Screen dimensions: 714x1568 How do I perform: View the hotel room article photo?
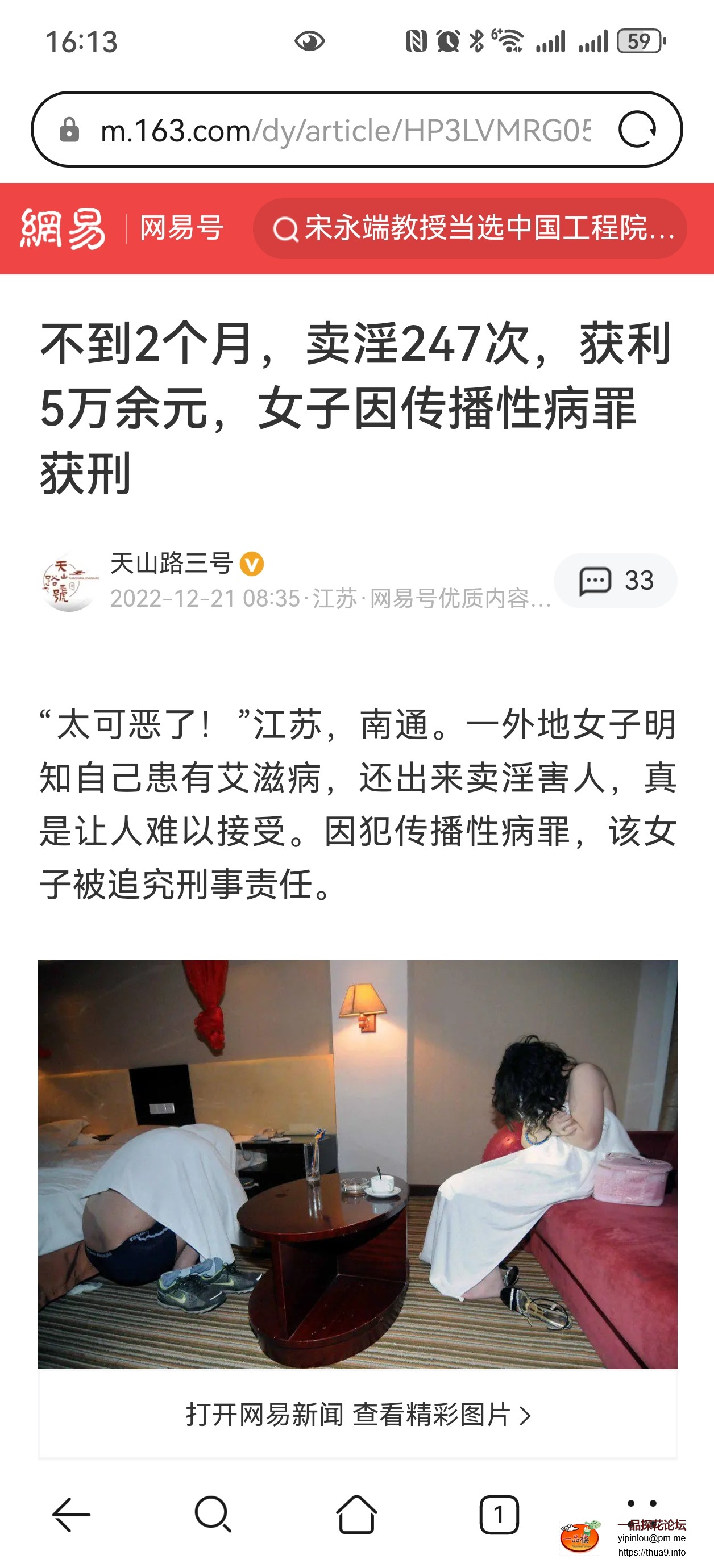click(x=357, y=1157)
